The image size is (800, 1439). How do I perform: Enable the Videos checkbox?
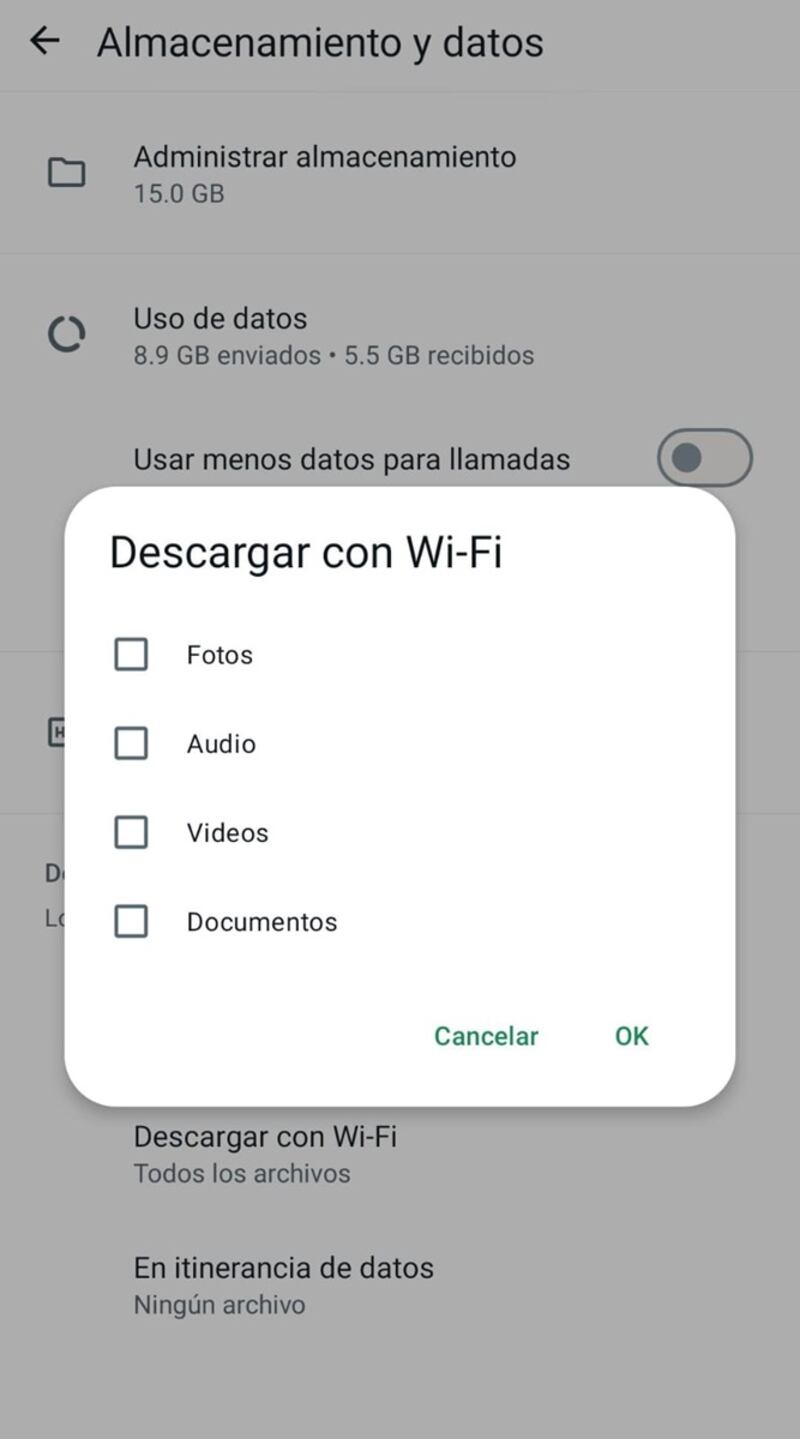pos(131,833)
